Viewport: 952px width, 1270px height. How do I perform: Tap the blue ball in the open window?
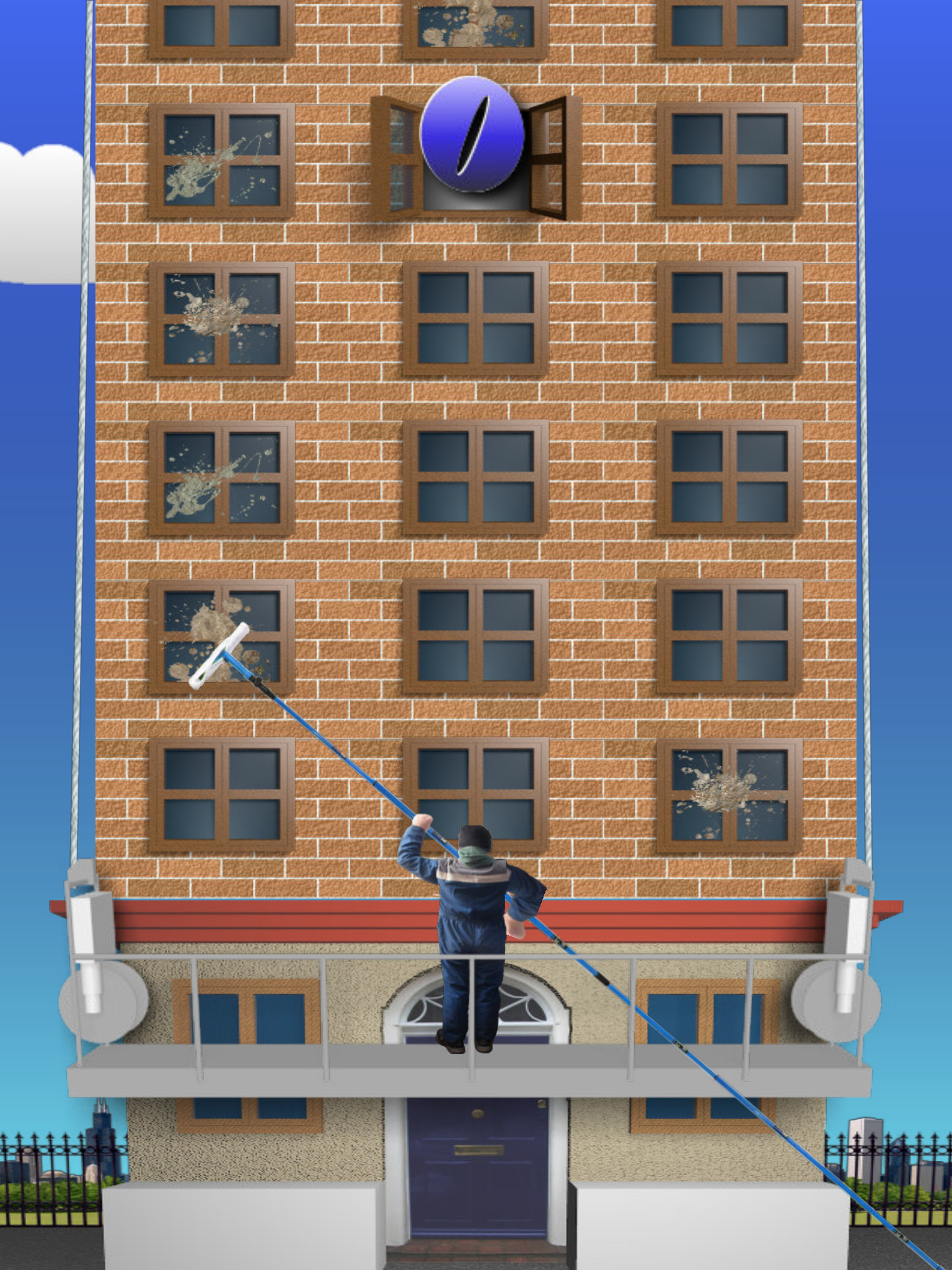472,134
